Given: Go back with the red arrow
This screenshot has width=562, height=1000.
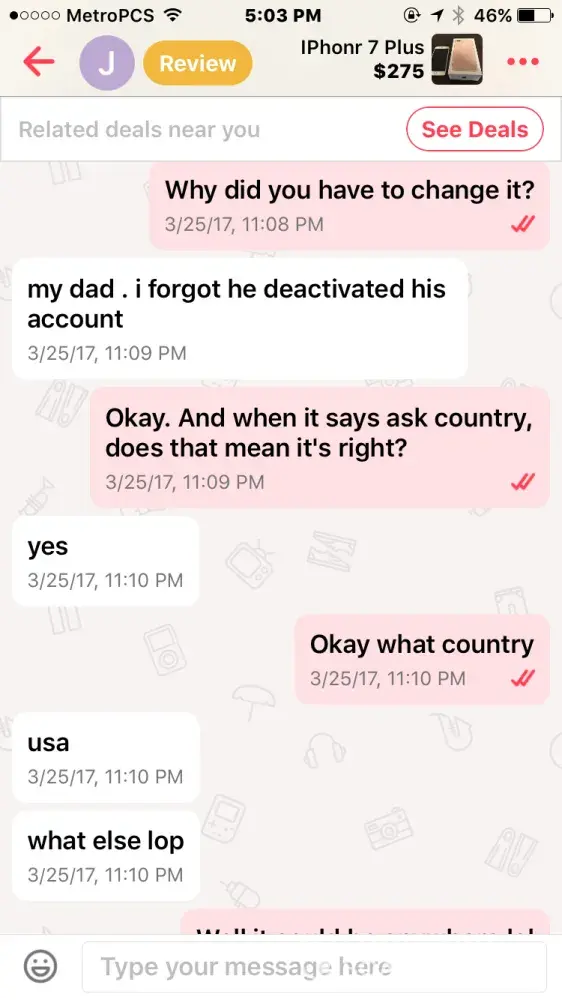Looking at the screenshot, I should click(x=39, y=62).
